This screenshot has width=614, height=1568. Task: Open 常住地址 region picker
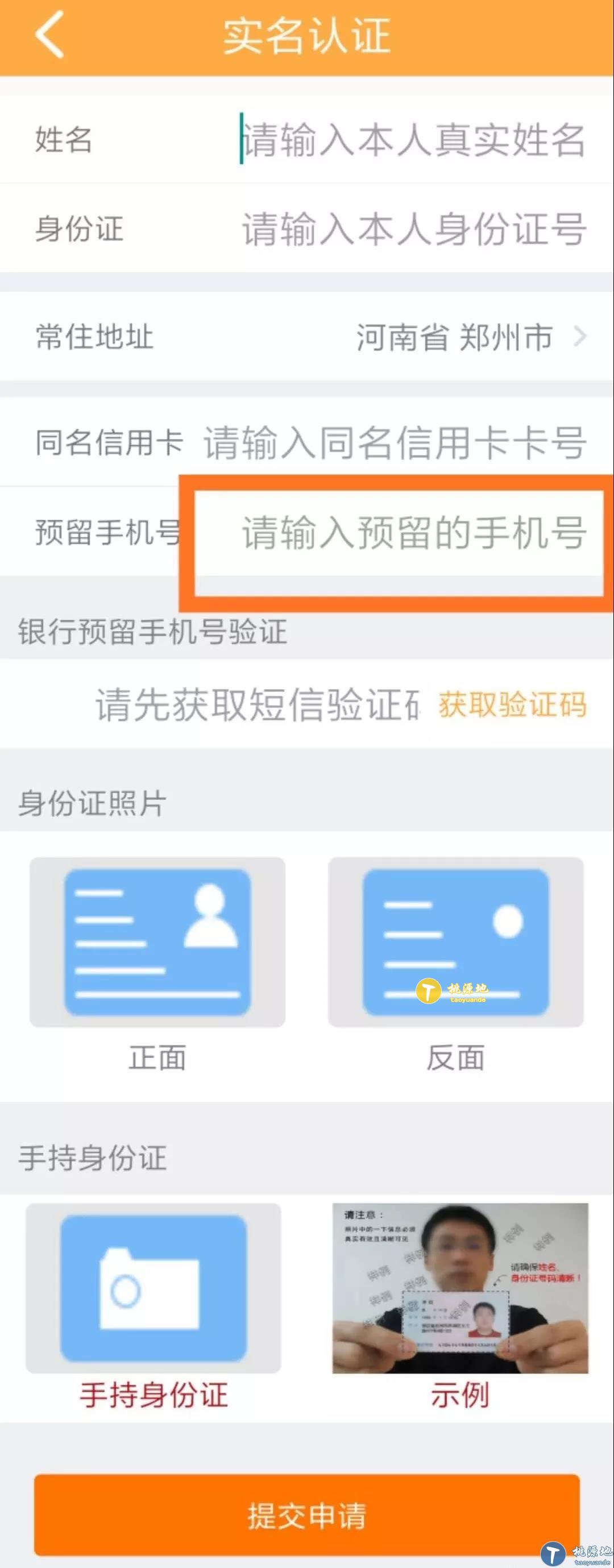point(468,337)
